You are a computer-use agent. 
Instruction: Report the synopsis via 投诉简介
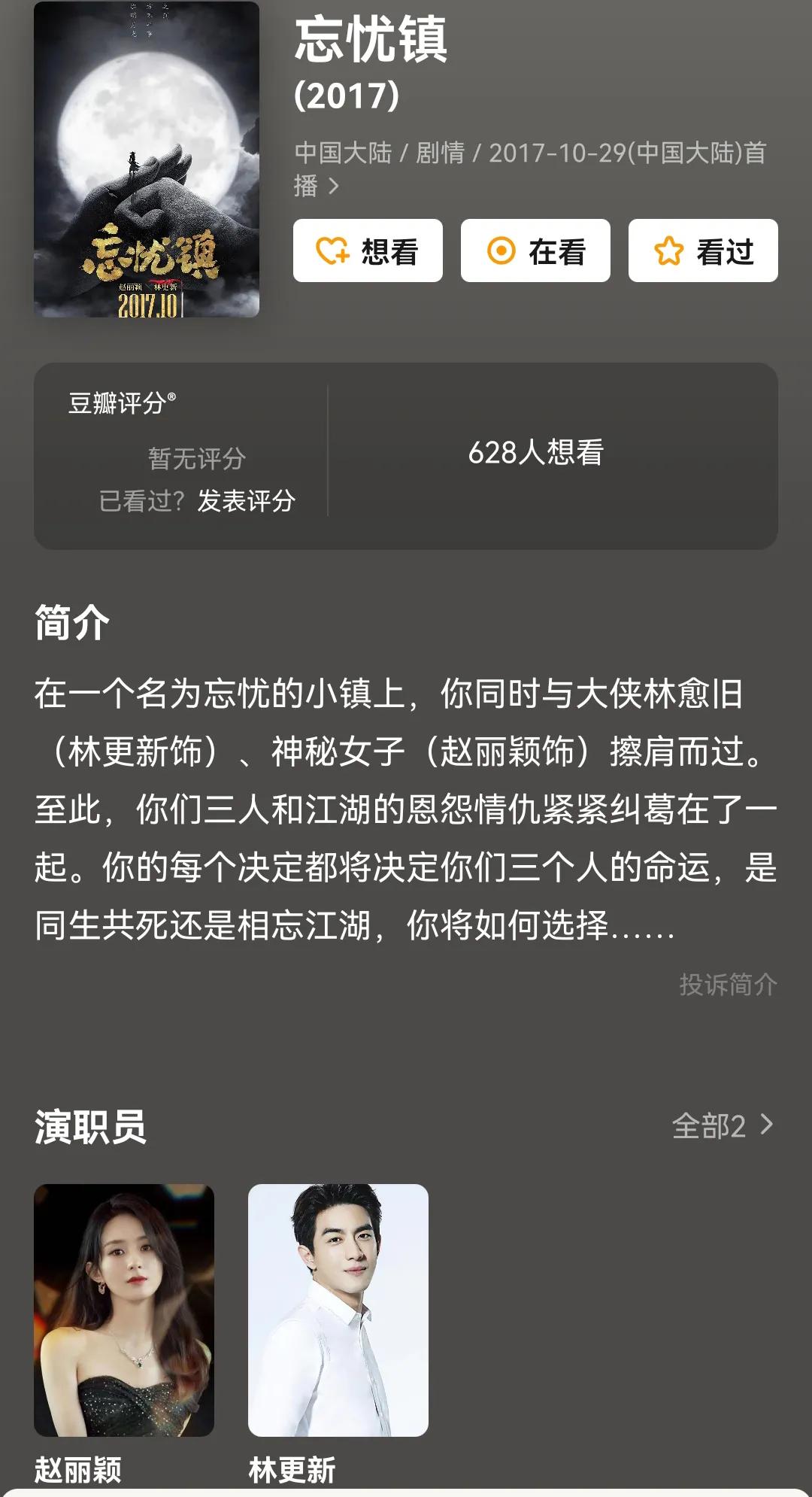[728, 984]
